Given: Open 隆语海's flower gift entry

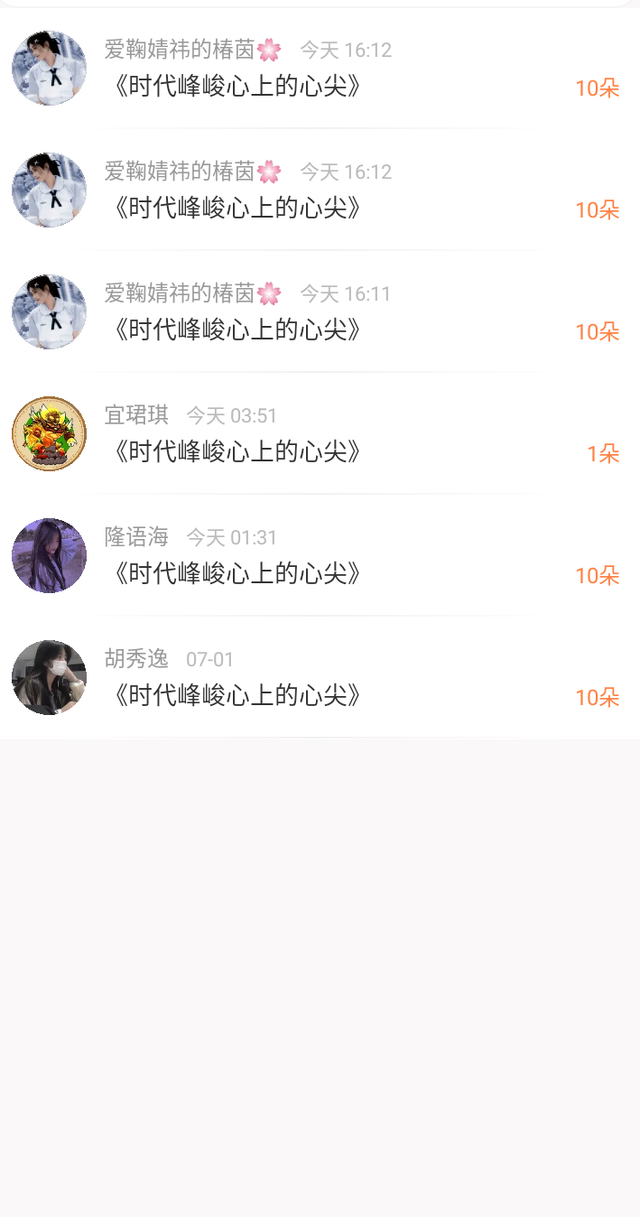Looking at the screenshot, I should 320,556.
